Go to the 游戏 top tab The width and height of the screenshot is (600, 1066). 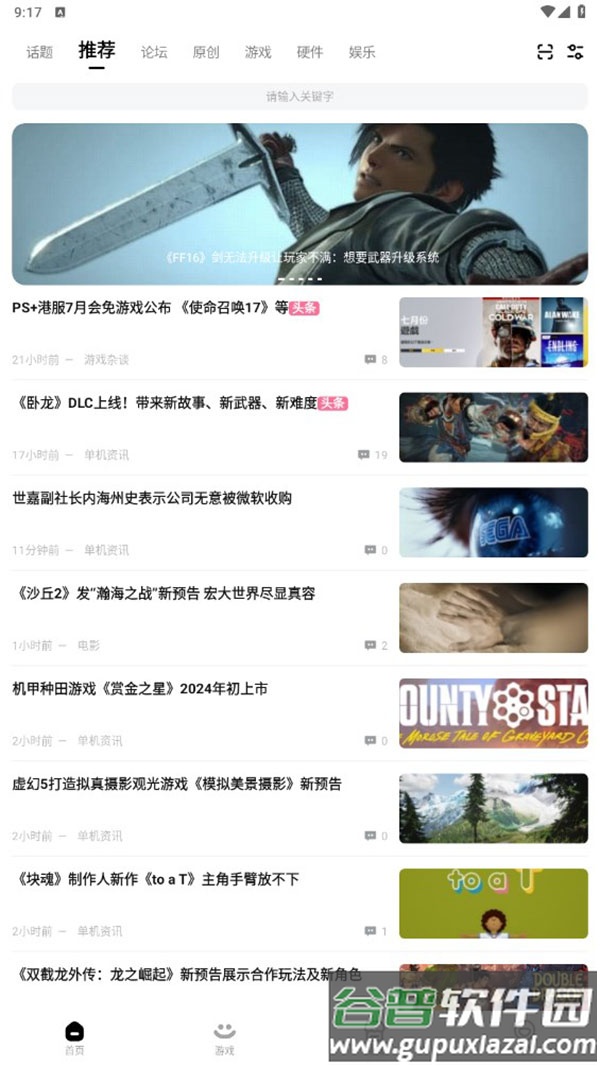click(x=258, y=52)
